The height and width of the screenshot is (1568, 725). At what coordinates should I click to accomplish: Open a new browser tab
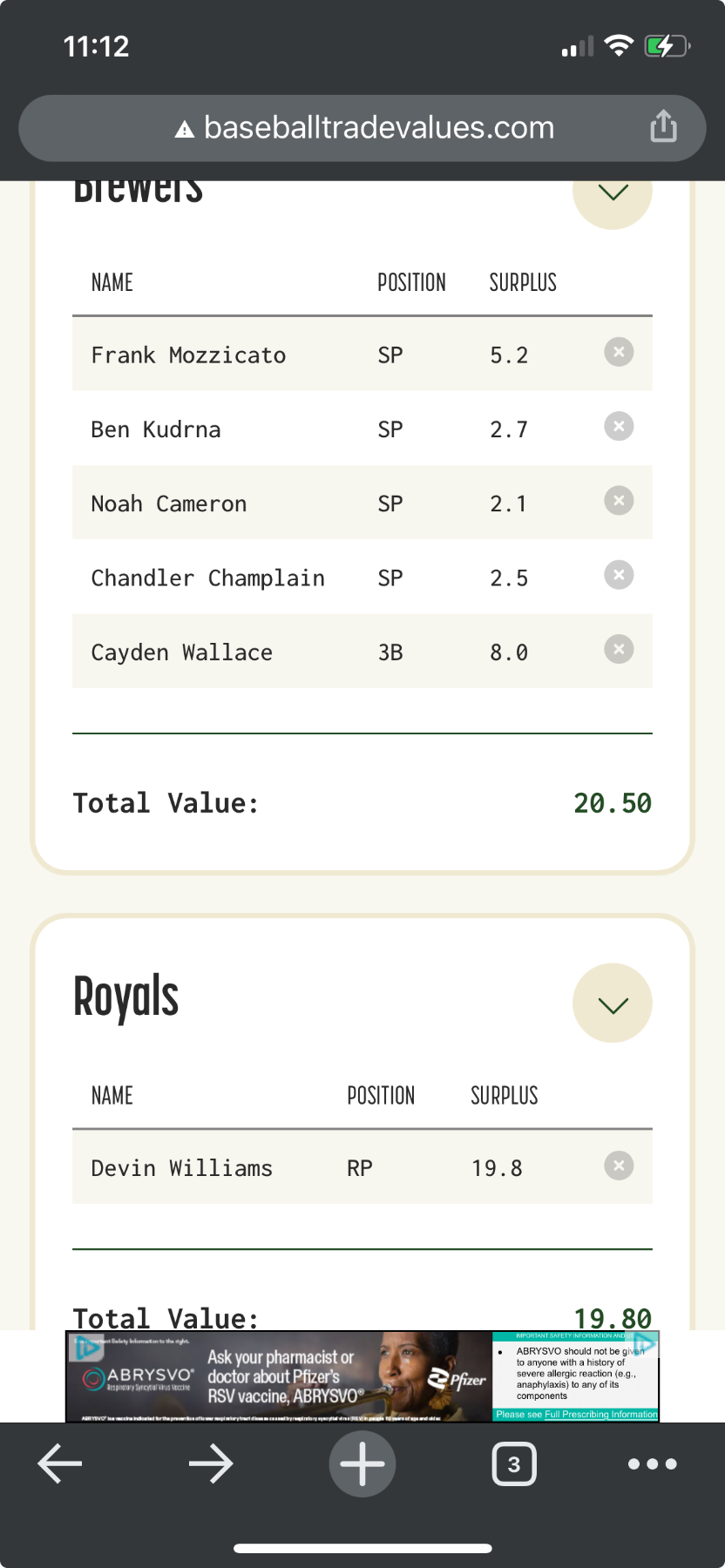[x=362, y=1464]
